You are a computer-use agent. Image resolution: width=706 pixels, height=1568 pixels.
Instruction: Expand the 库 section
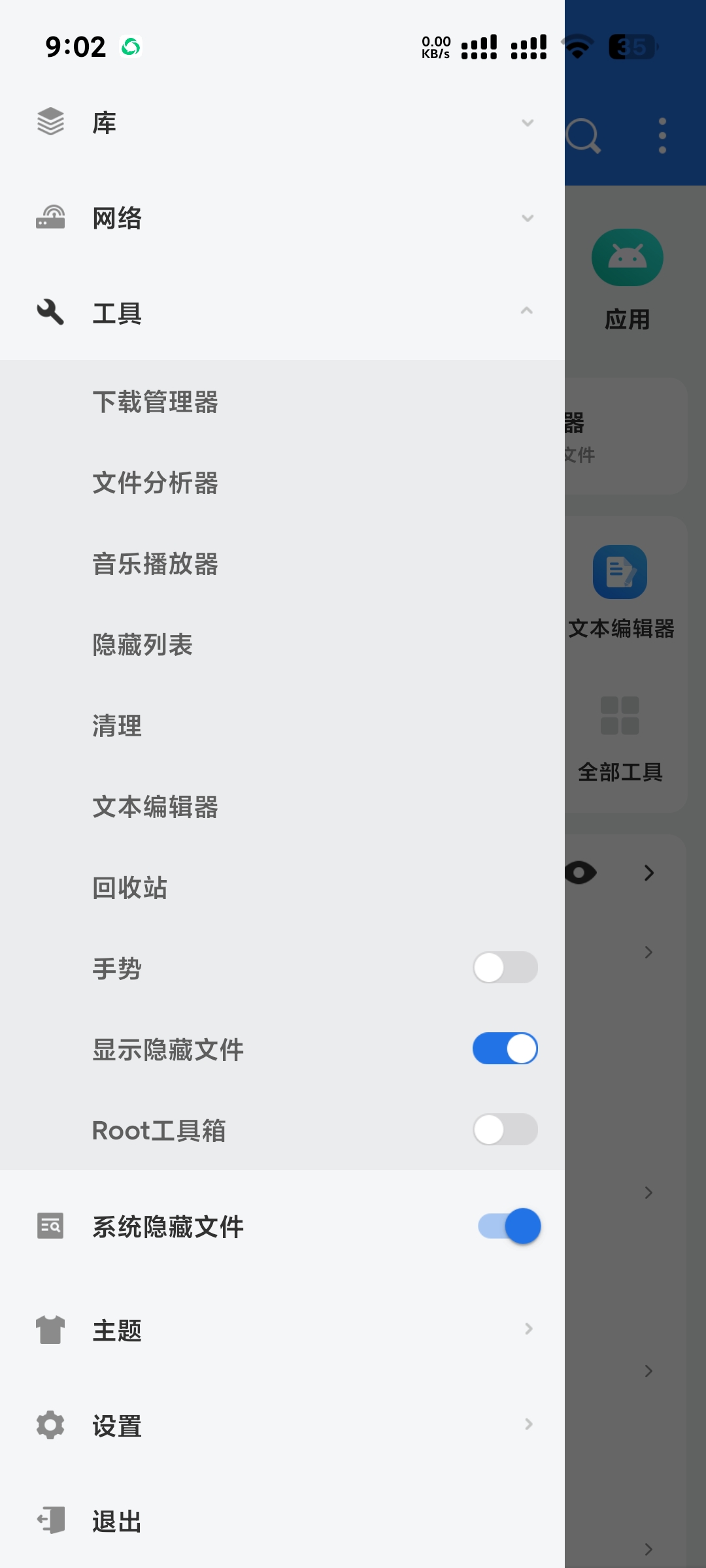281,123
